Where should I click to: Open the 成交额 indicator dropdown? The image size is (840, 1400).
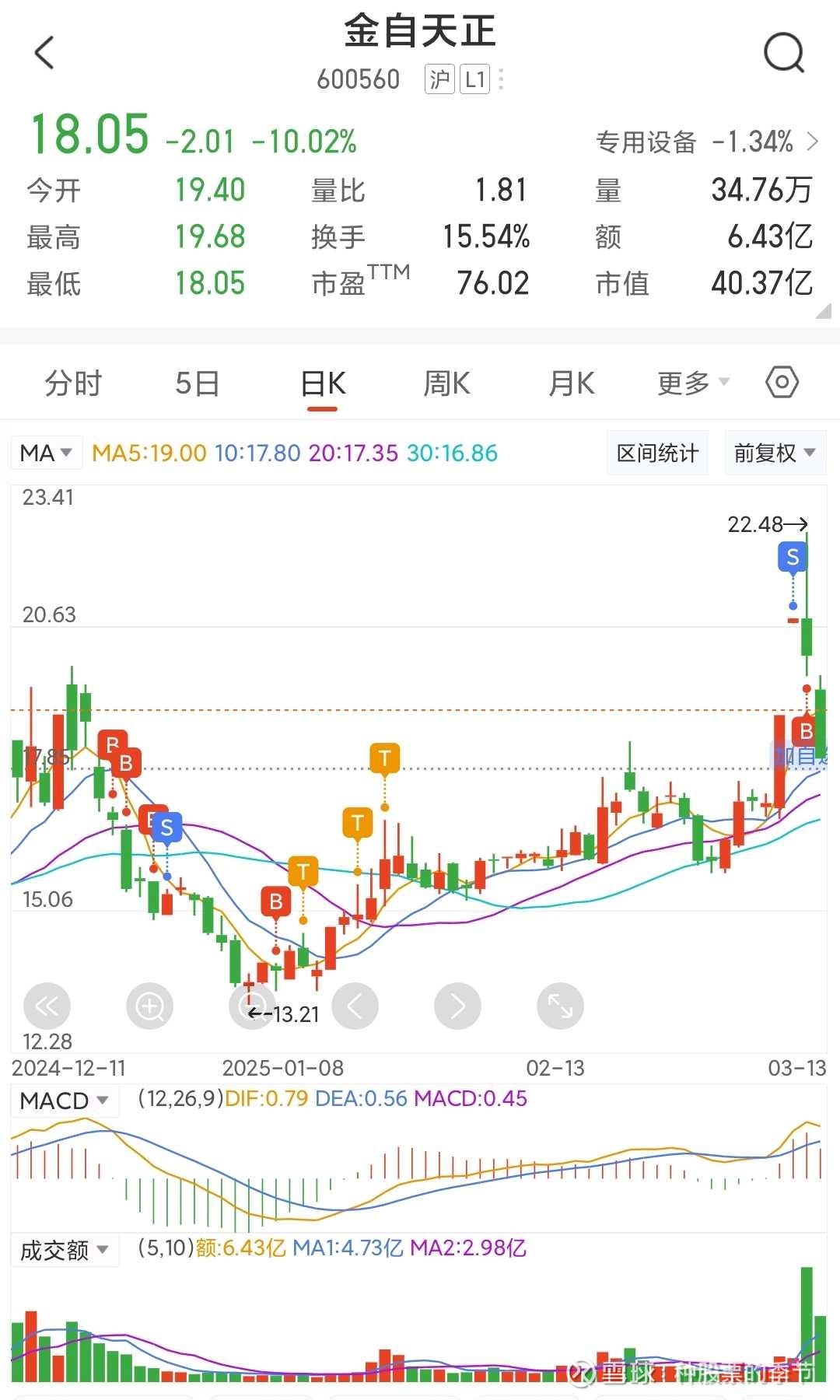click(64, 1250)
